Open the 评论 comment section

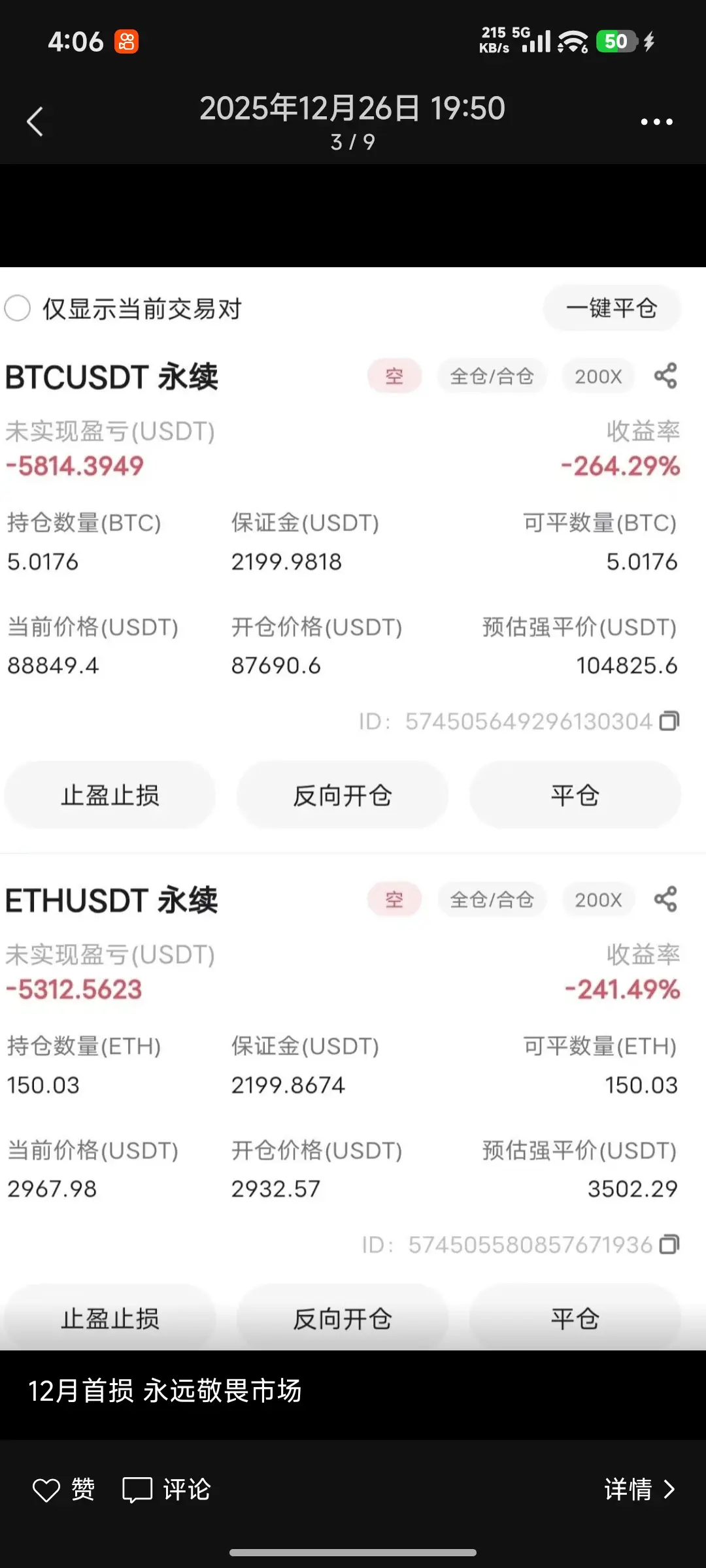(167, 1490)
